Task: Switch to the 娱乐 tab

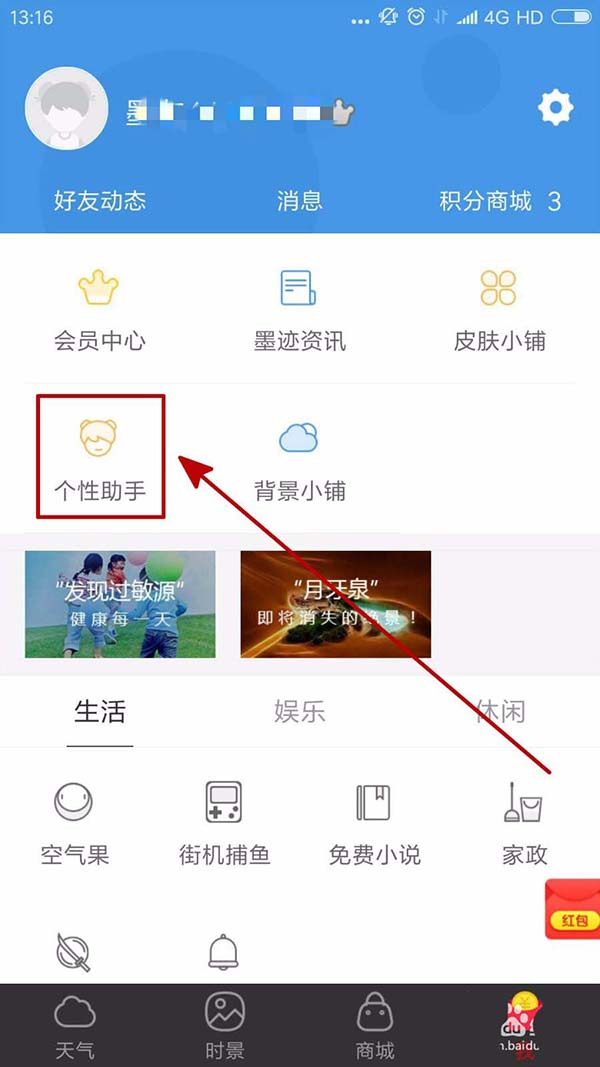Action: click(x=299, y=712)
